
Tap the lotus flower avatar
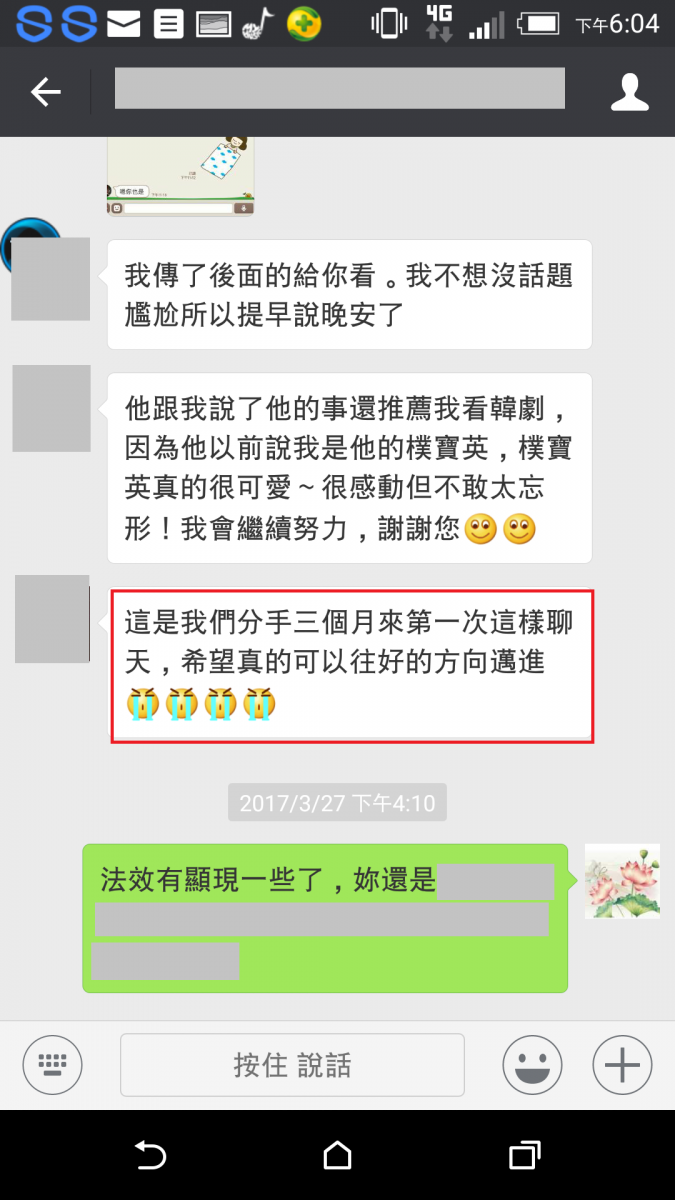click(621, 881)
